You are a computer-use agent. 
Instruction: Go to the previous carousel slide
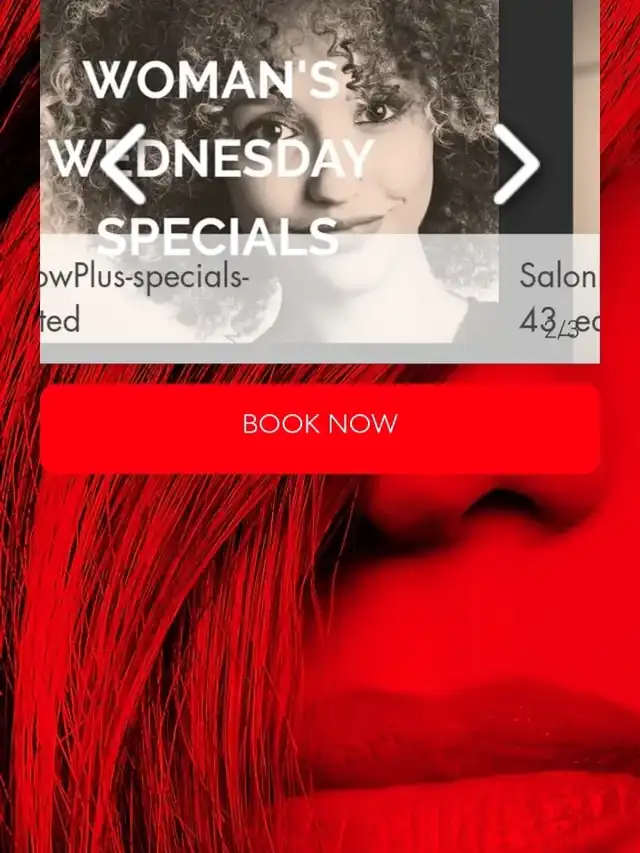122,164
